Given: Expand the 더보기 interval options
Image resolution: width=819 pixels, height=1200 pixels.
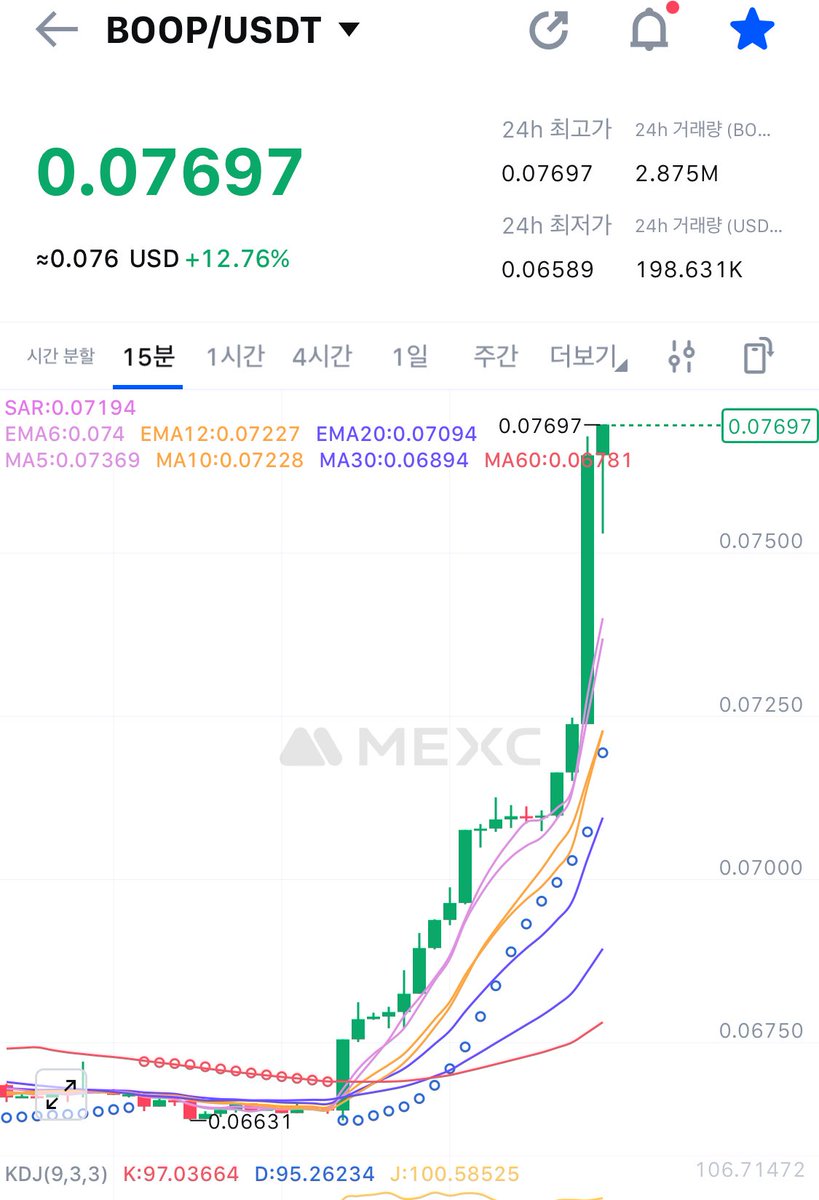Looking at the screenshot, I should (588, 356).
